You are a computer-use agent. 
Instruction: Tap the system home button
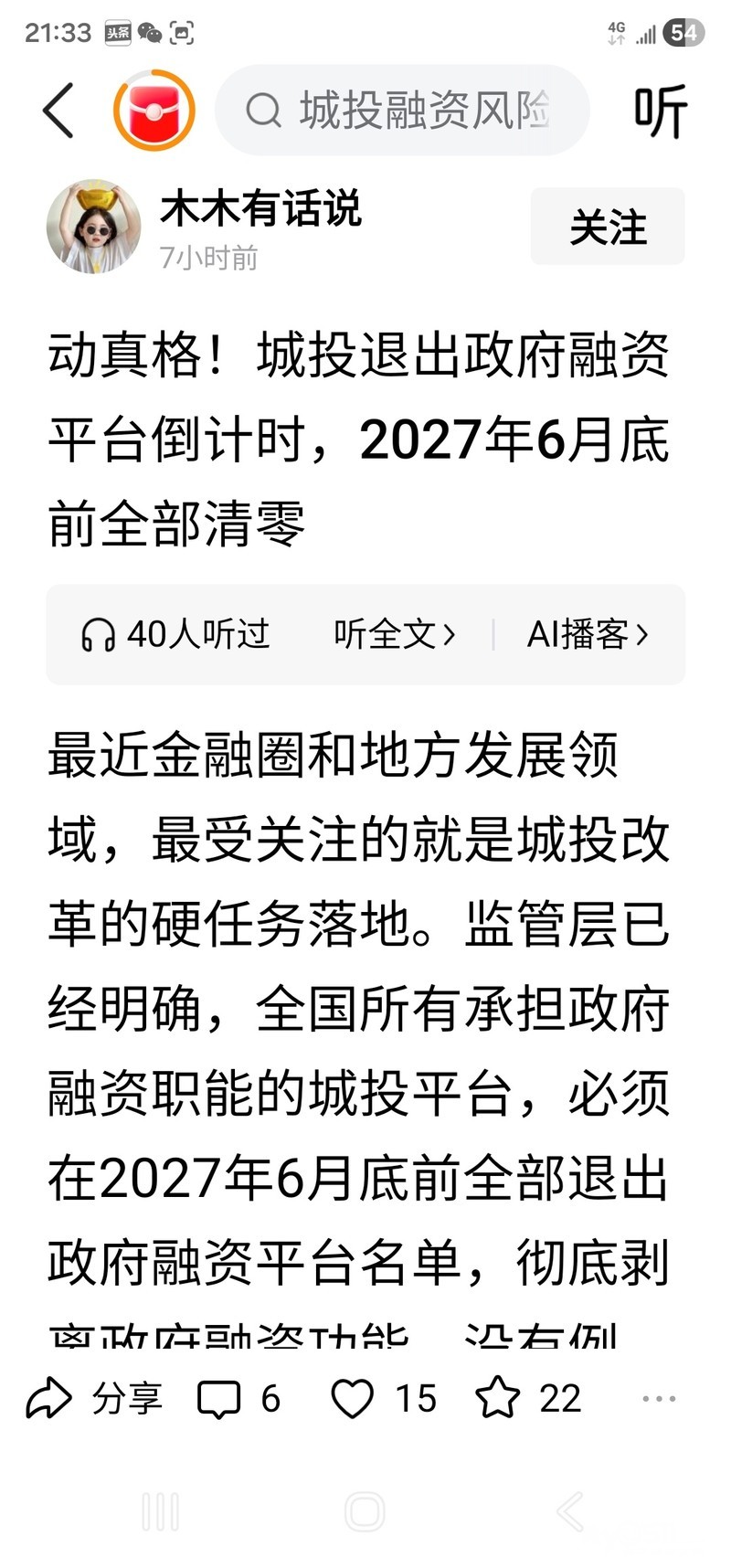click(x=365, y=1512)
